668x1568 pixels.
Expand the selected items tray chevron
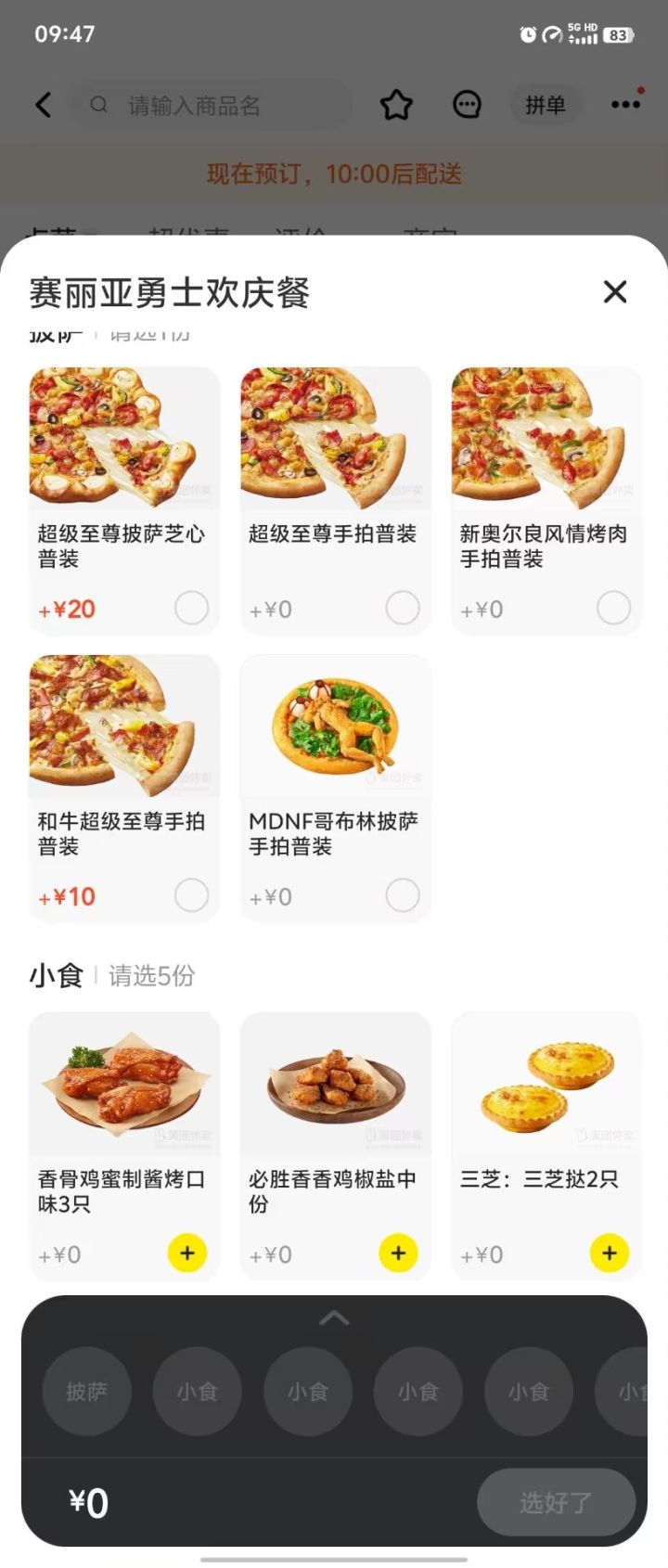point(334,1317)
